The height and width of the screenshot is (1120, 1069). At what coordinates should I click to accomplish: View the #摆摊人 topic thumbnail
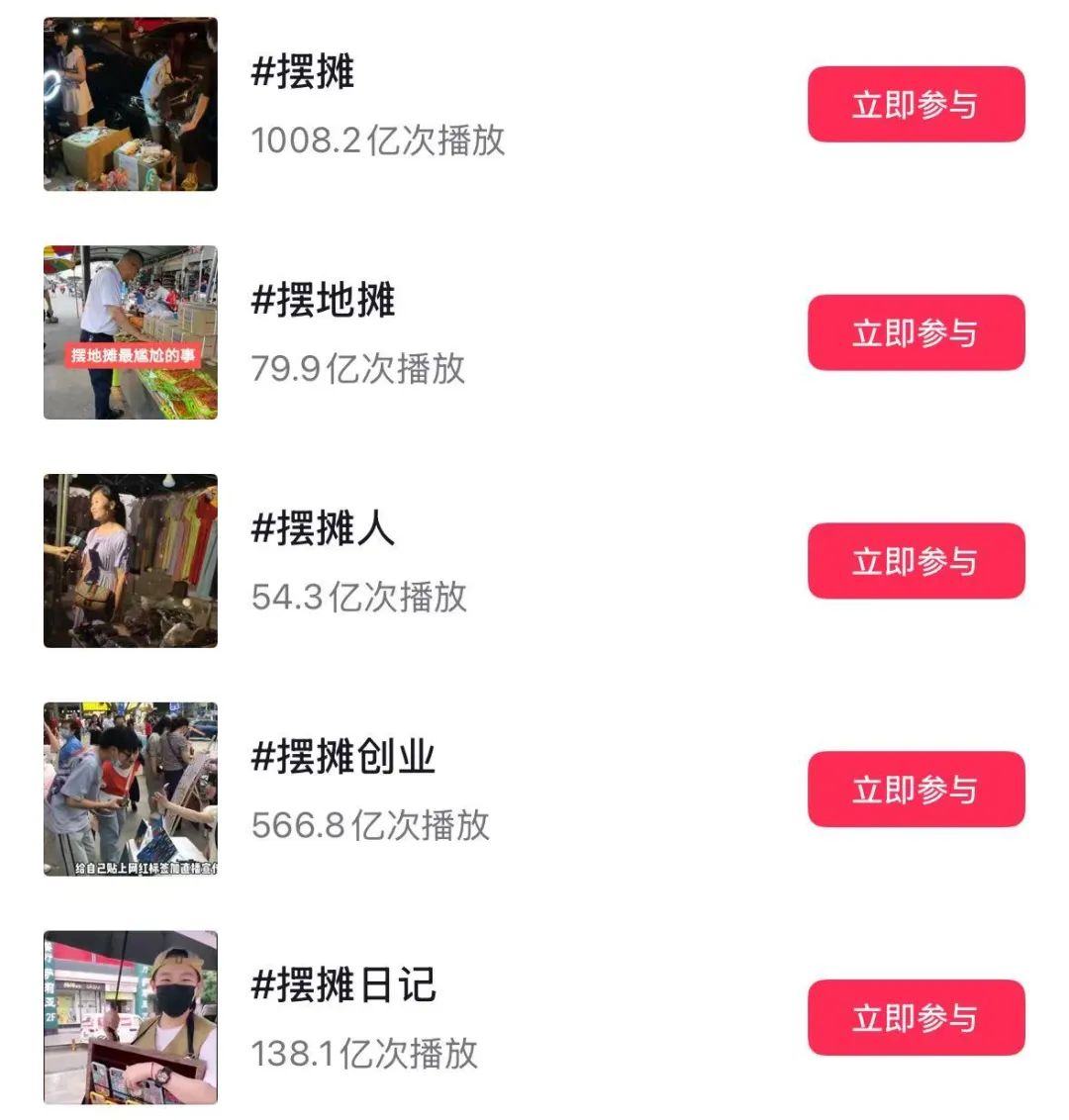tap(131, 561)
